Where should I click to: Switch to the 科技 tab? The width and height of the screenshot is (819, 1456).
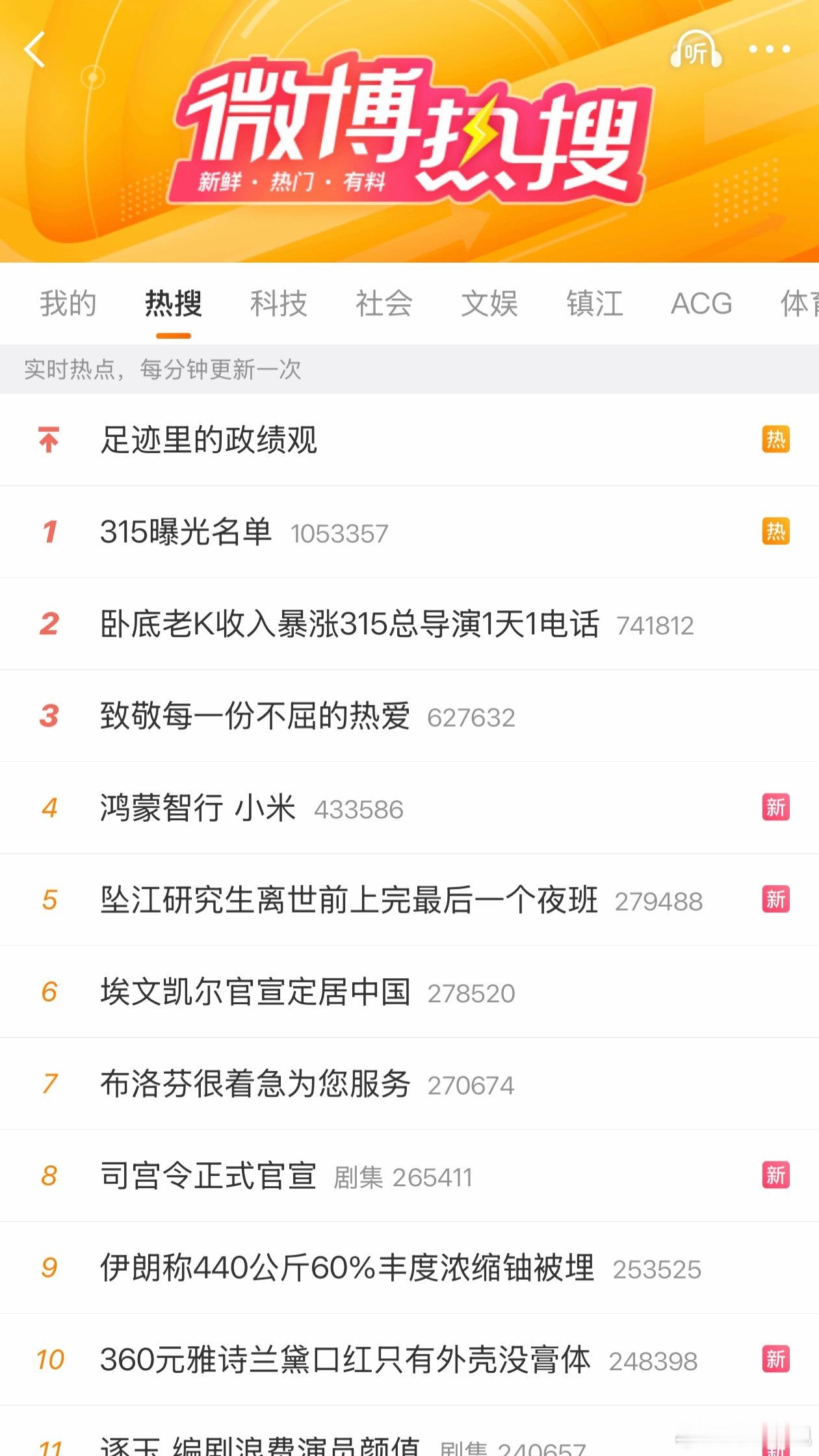pyautogui.click(x=279, y=304)
